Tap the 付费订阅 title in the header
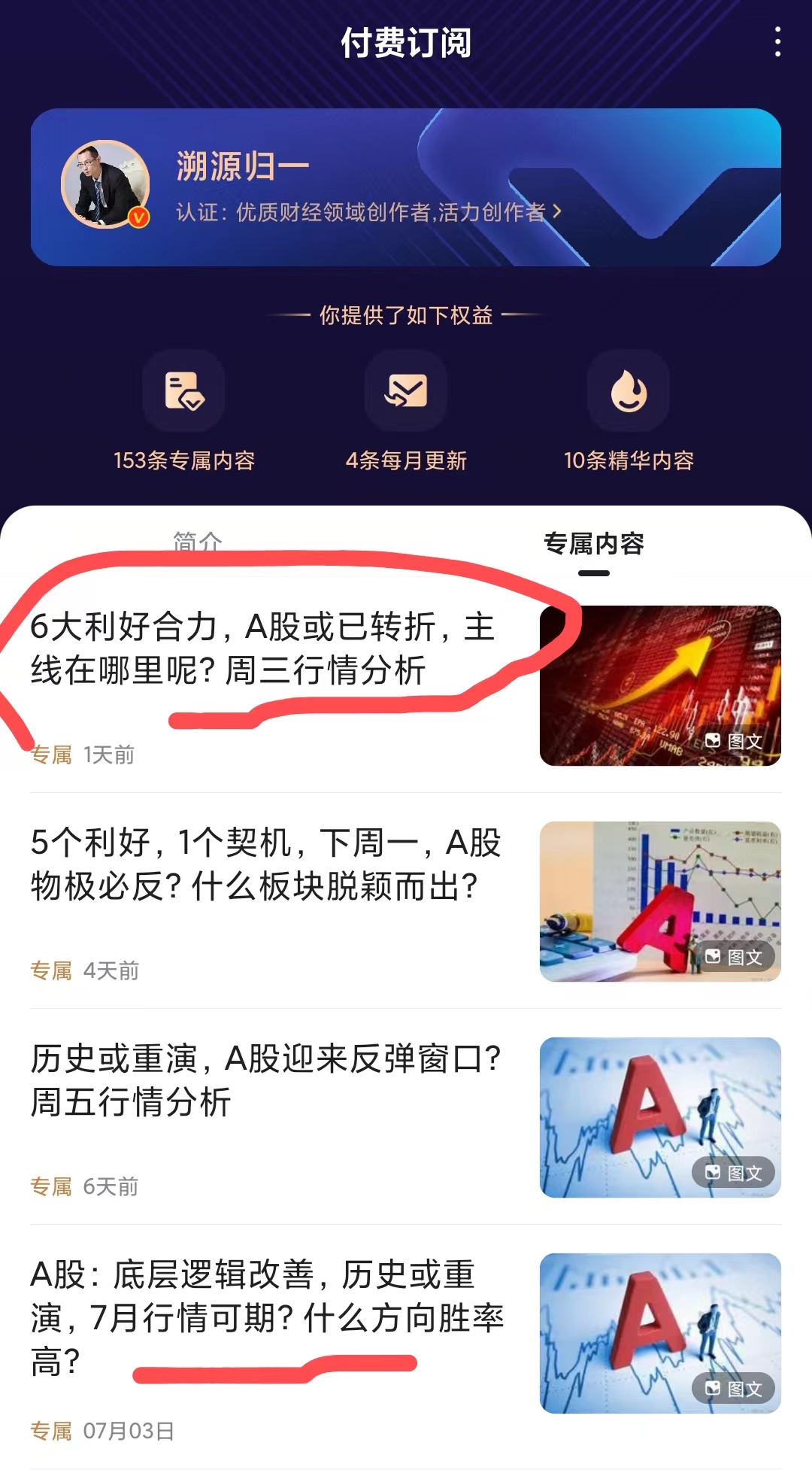The height and width of the screenshot is (1470, 812). tap(406, 44)
